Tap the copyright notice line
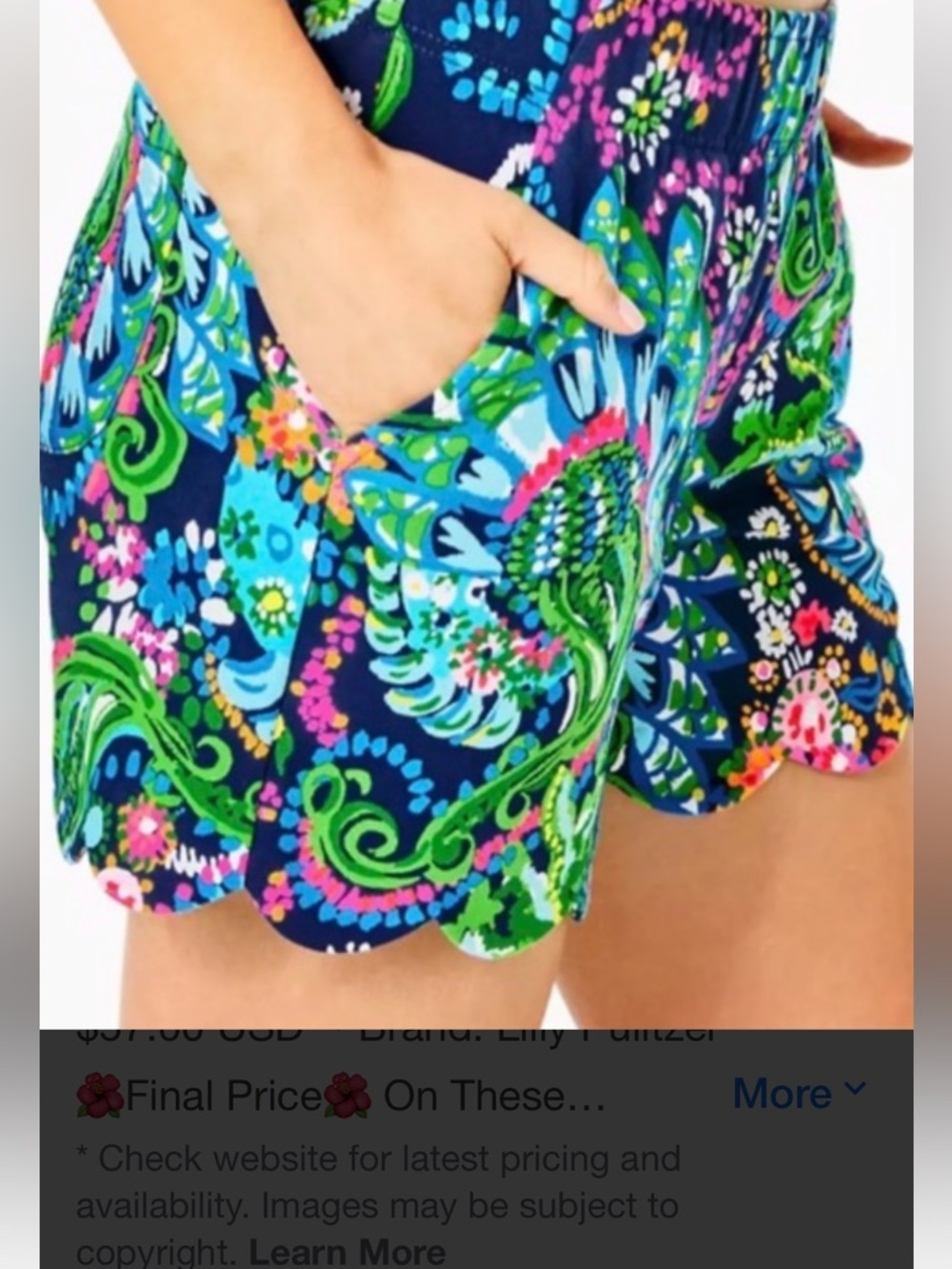The height and width of the screenshot is (1269, 952). click(x=152, y=1249)
